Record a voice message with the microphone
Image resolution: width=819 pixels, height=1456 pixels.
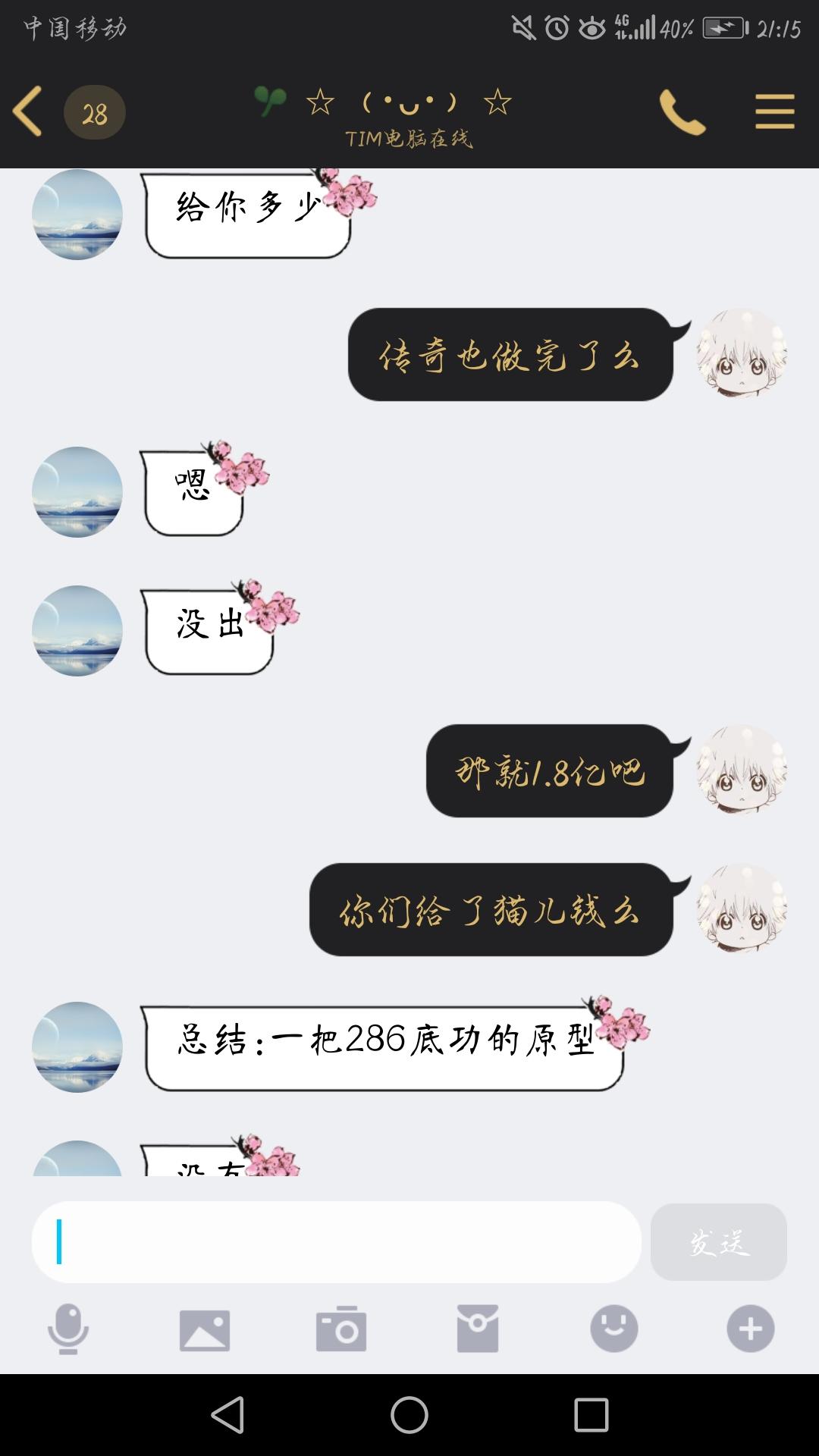pyautogui.click(x=68, y=1329)
